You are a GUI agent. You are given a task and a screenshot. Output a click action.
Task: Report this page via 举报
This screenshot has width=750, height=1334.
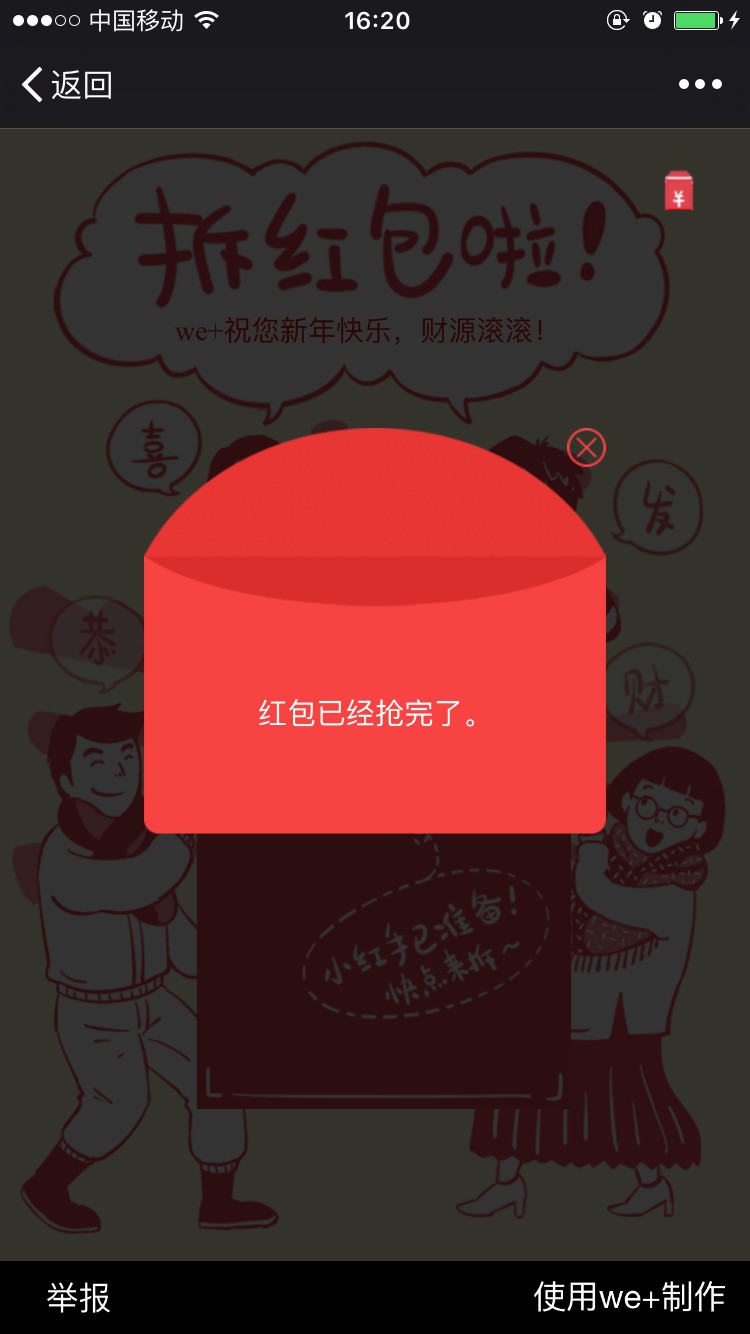(79, 1298)
